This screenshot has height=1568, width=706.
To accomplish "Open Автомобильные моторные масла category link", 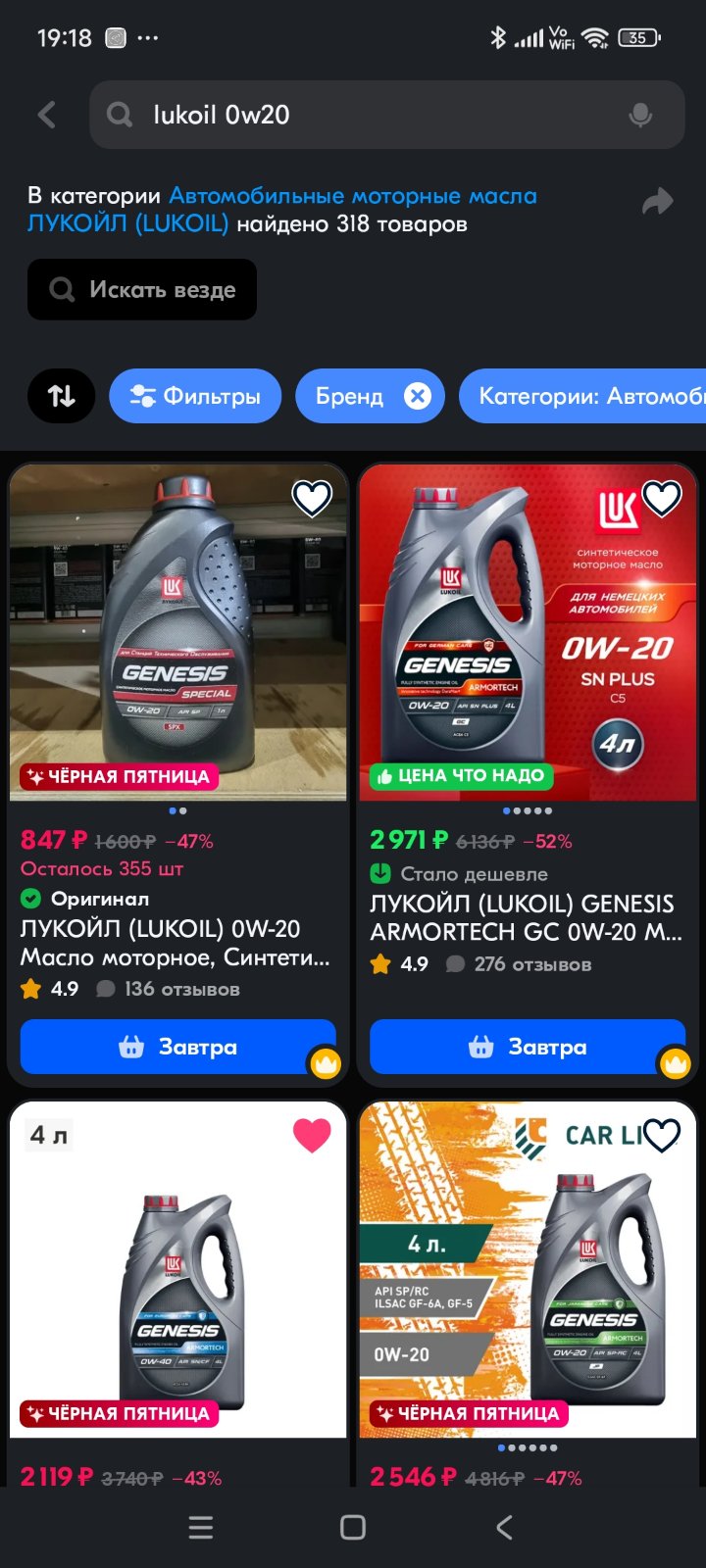I will click(353, 196).
